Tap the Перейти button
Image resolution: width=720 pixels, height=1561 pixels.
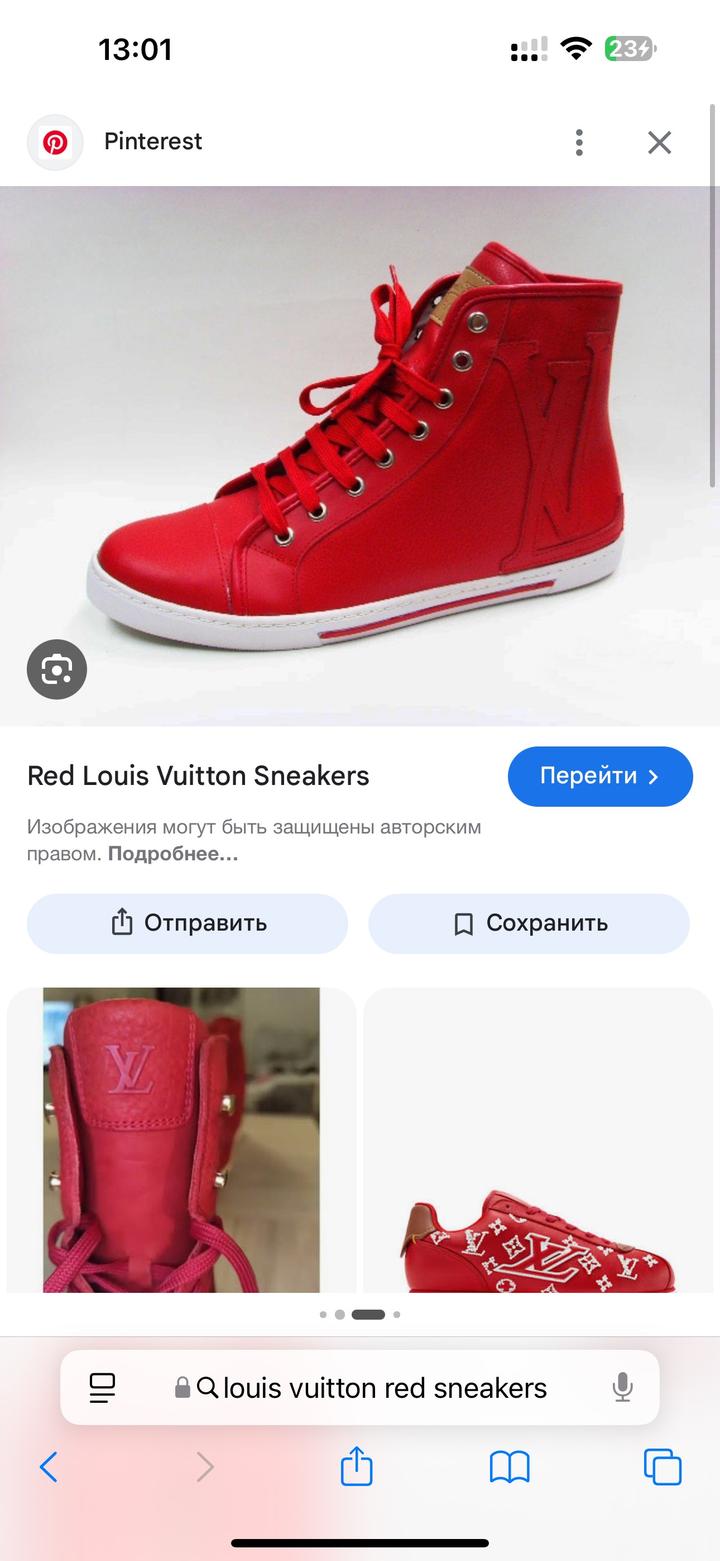[600, 776]
